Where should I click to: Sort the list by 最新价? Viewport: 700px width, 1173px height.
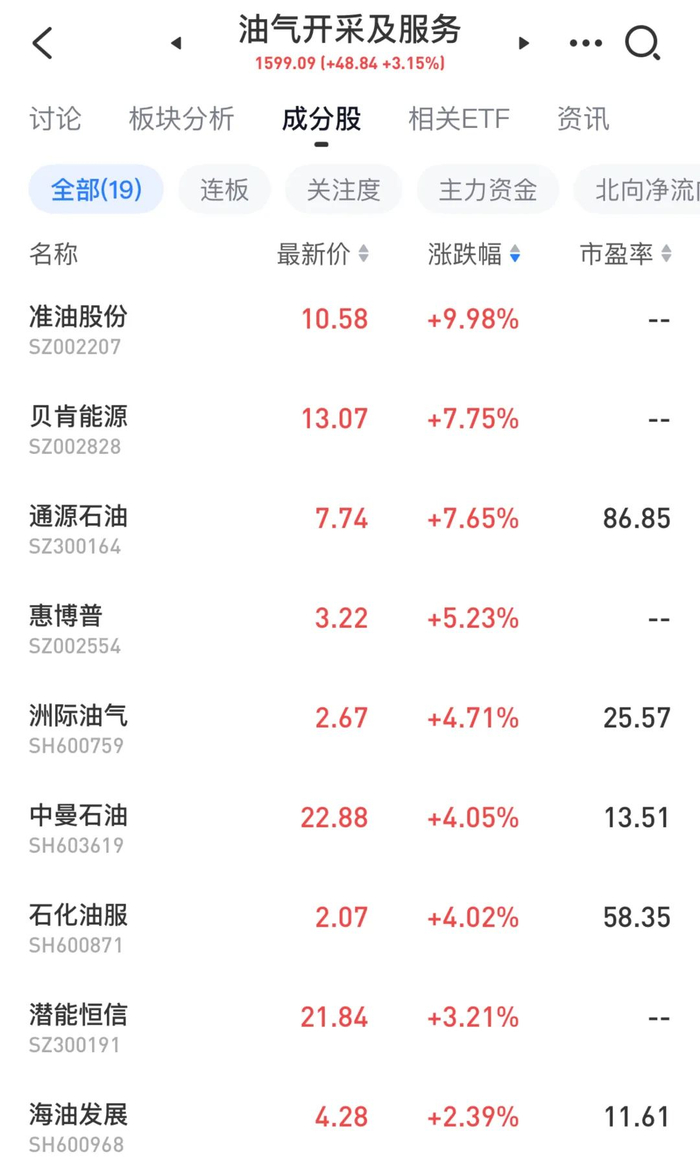[x=322, y=255]
